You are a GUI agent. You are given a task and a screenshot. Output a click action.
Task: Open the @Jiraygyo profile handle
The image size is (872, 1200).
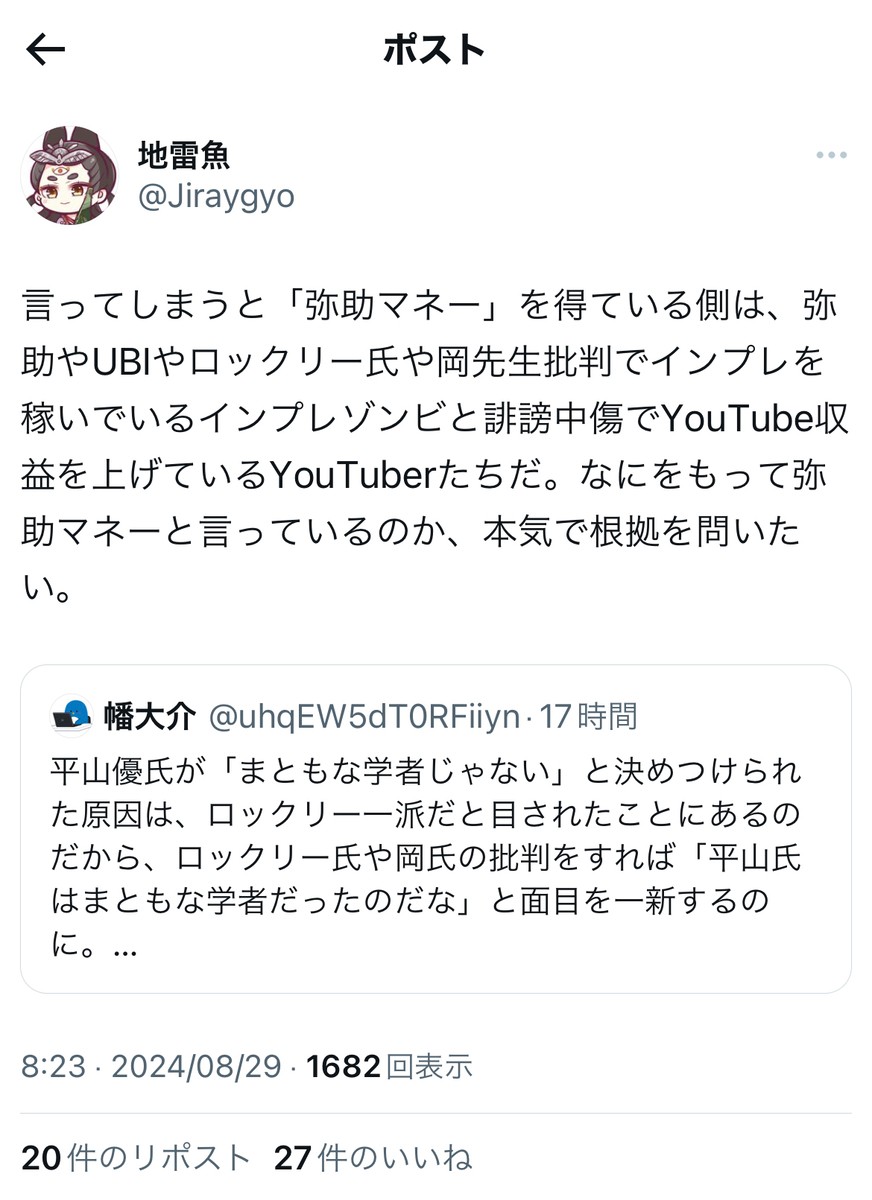click(x=216, y=196)
